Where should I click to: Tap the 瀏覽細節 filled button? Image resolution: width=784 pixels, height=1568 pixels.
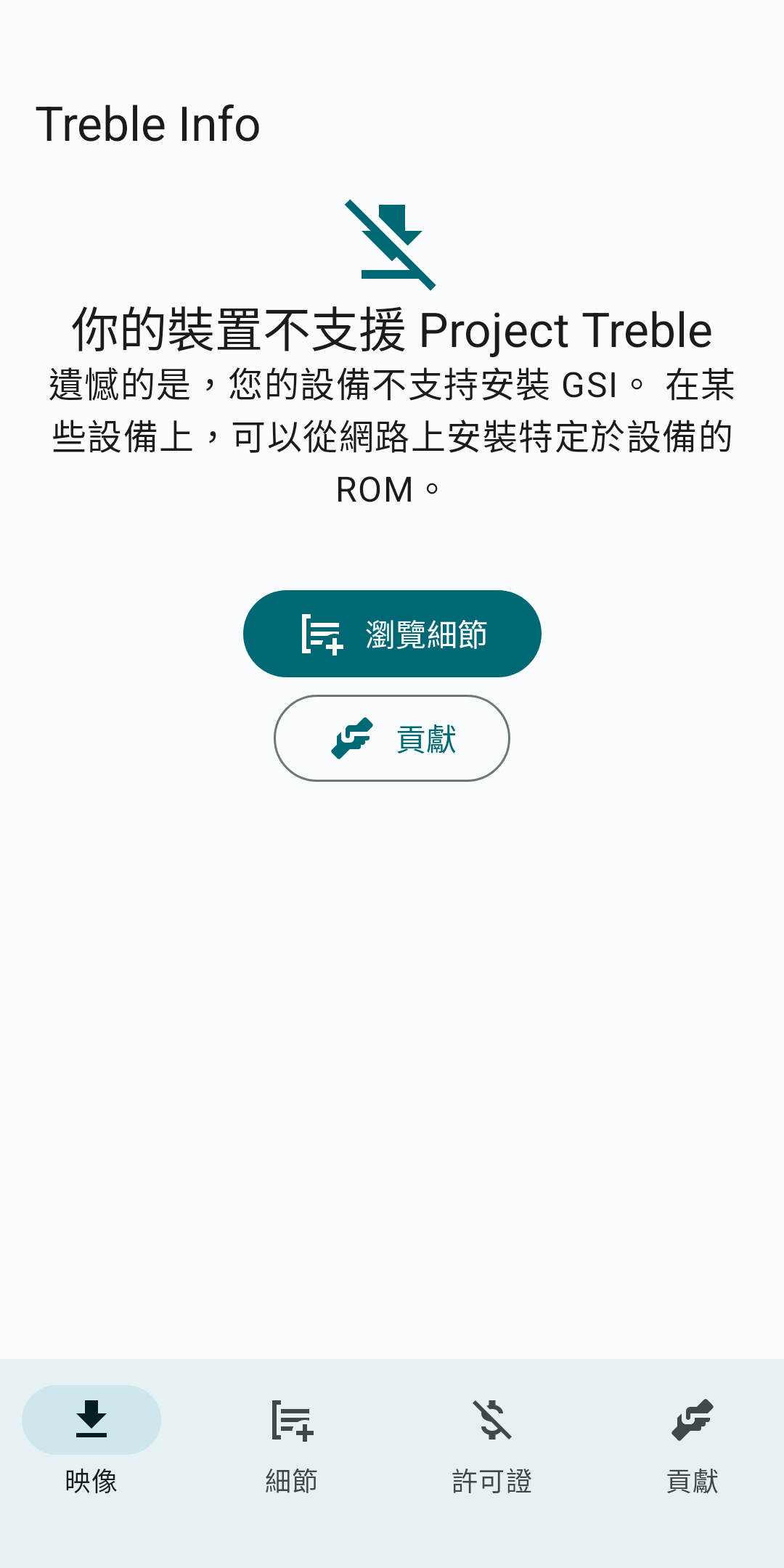coord(392,634)
